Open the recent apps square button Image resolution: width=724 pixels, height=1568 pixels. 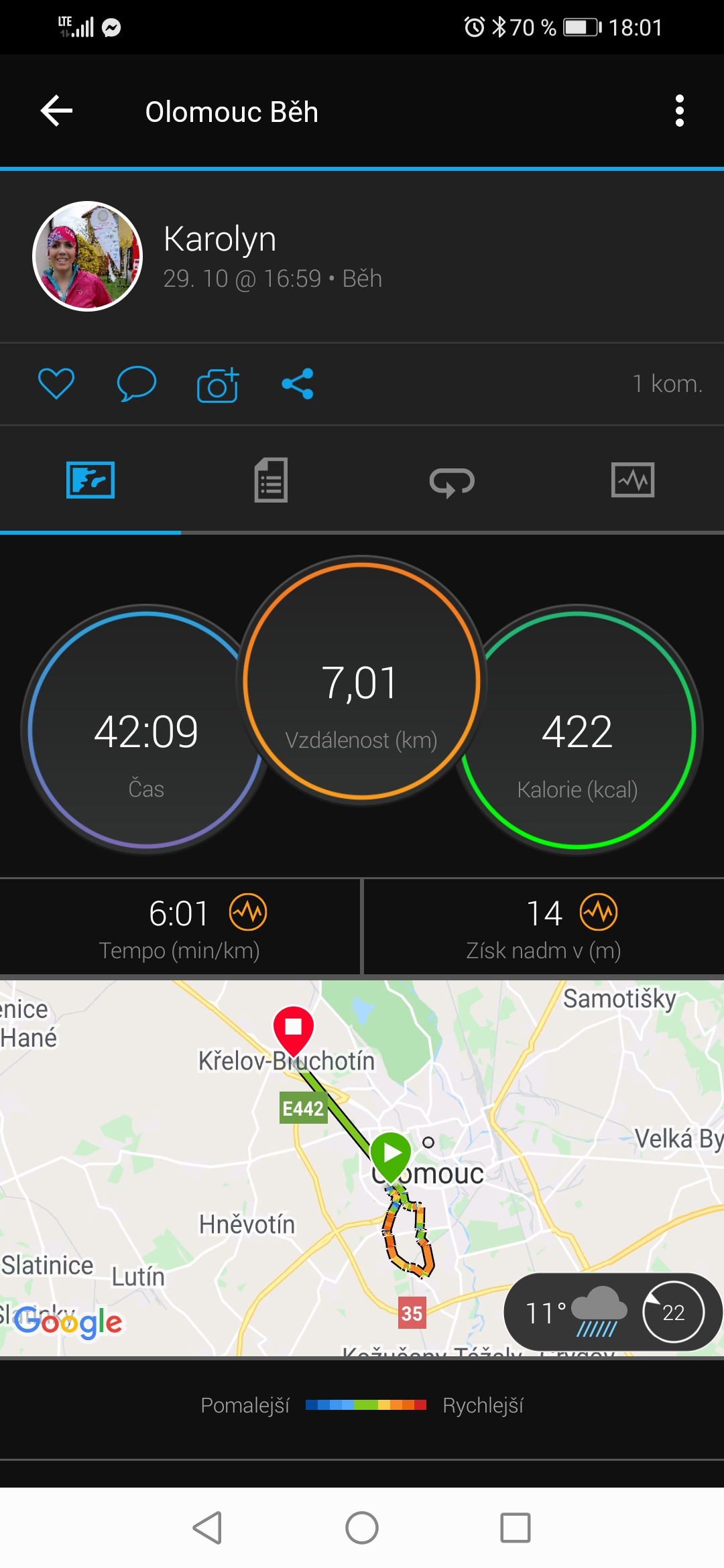tap(516, 1528)
